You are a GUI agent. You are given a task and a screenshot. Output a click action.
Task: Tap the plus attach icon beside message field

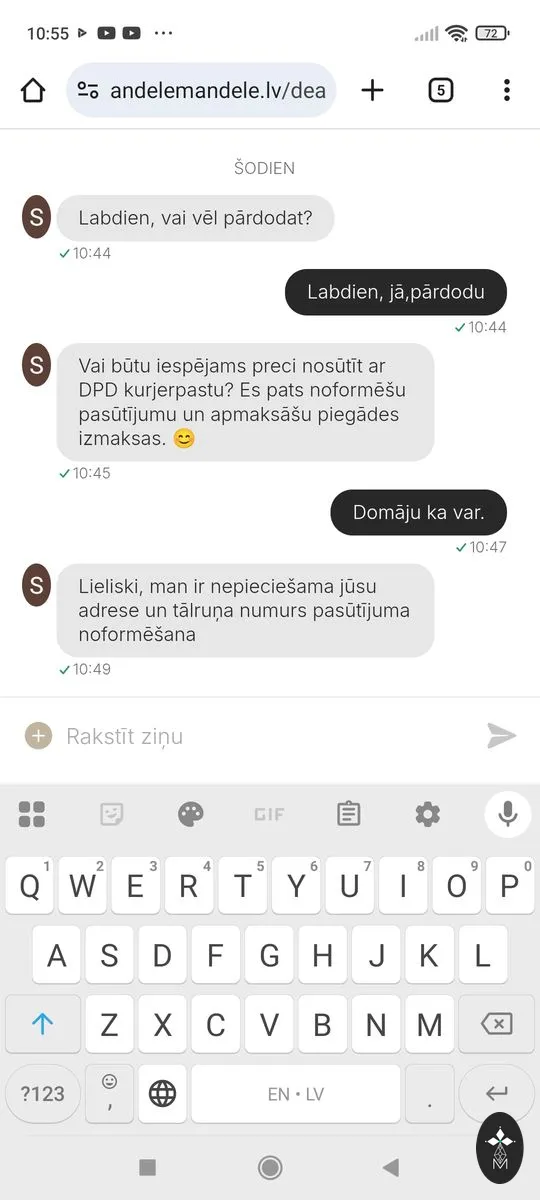[38, 736]
